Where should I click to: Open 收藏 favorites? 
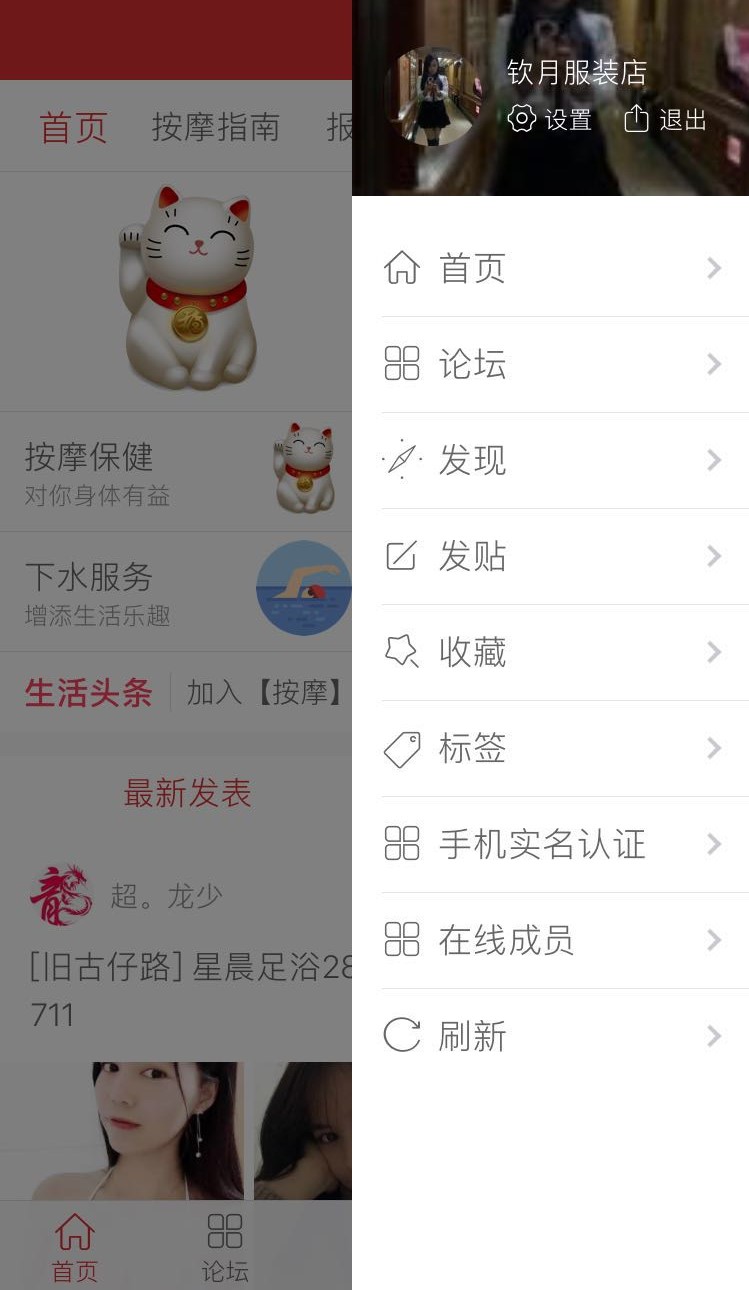(x=550, y=652)
